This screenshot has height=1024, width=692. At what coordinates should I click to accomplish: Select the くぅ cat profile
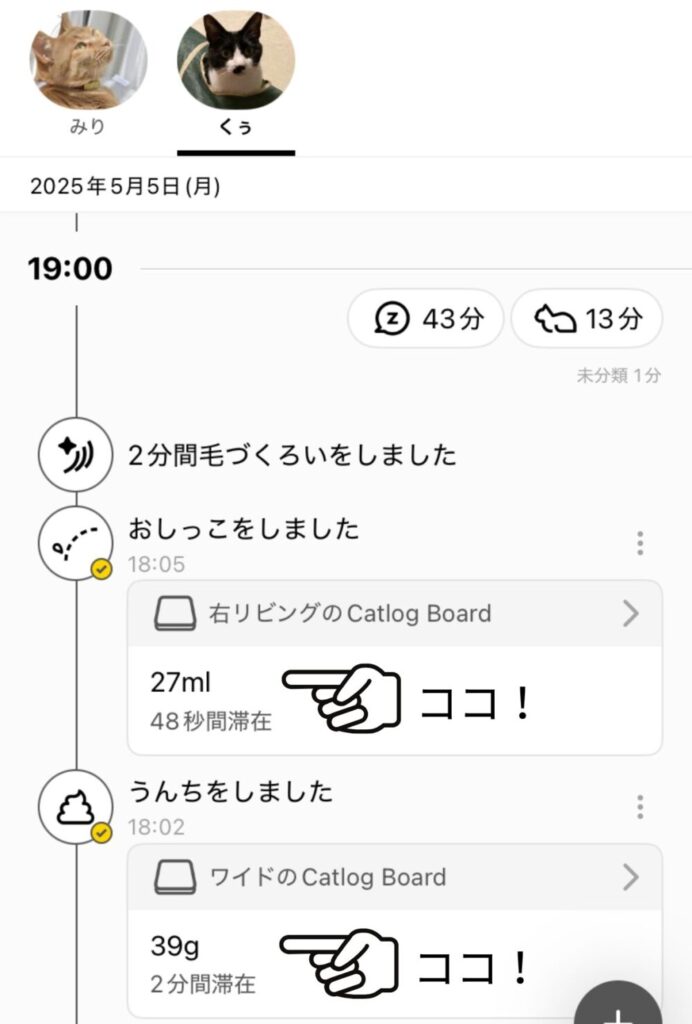pyautogui.click(x=236, y=70)
